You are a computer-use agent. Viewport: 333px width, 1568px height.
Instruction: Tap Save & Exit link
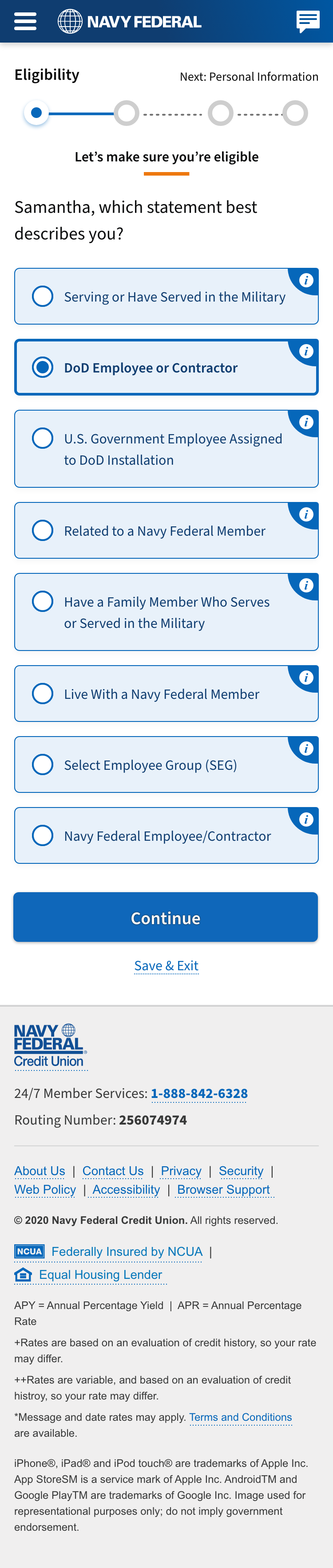[x=166, y=965]
